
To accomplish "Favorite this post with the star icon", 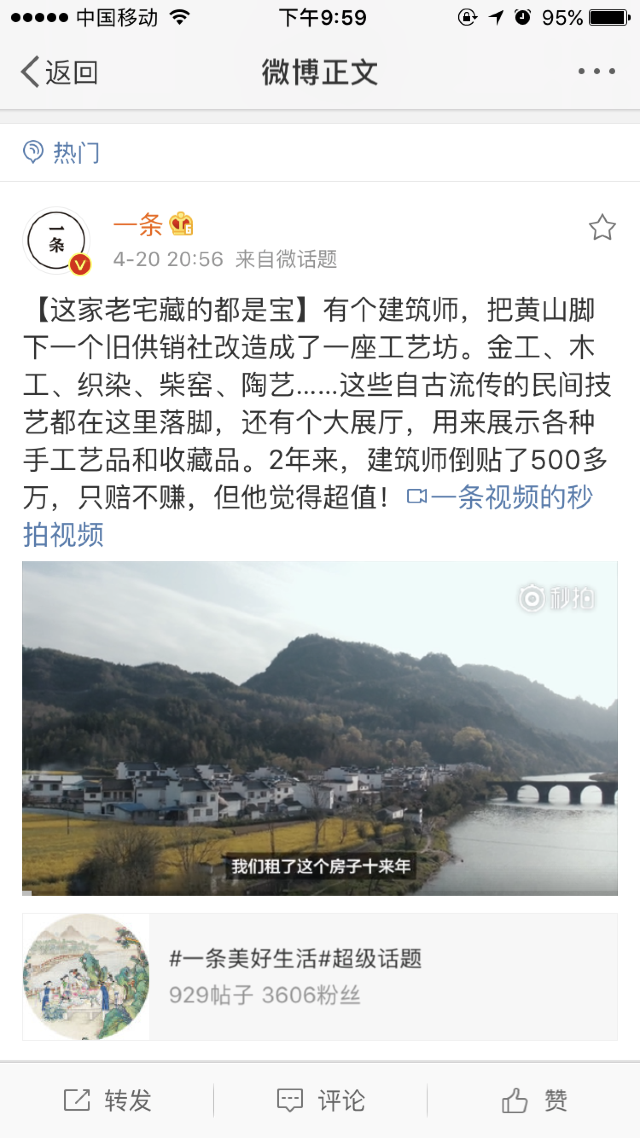I will click(602, 228).
